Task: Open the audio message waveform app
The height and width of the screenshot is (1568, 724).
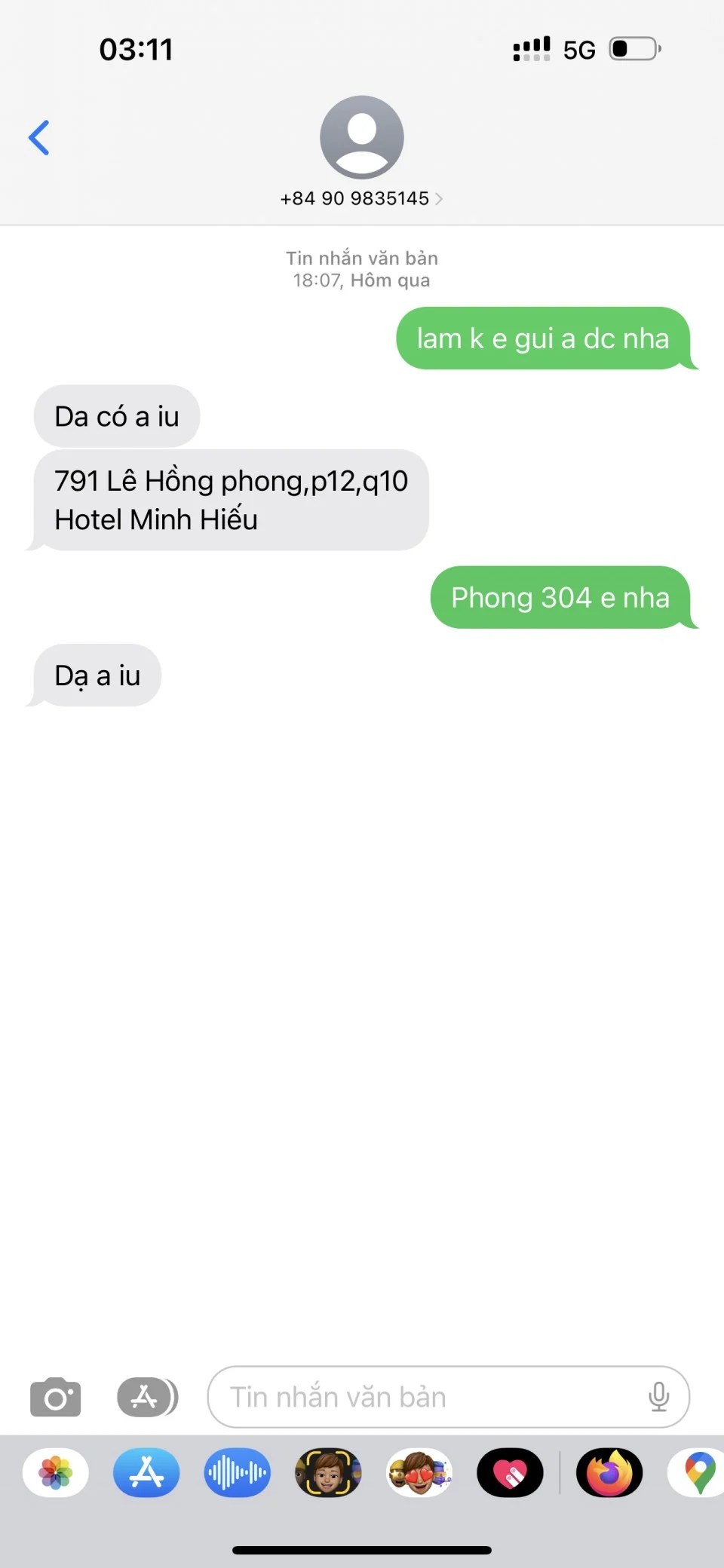Action: coord(237,1472)
